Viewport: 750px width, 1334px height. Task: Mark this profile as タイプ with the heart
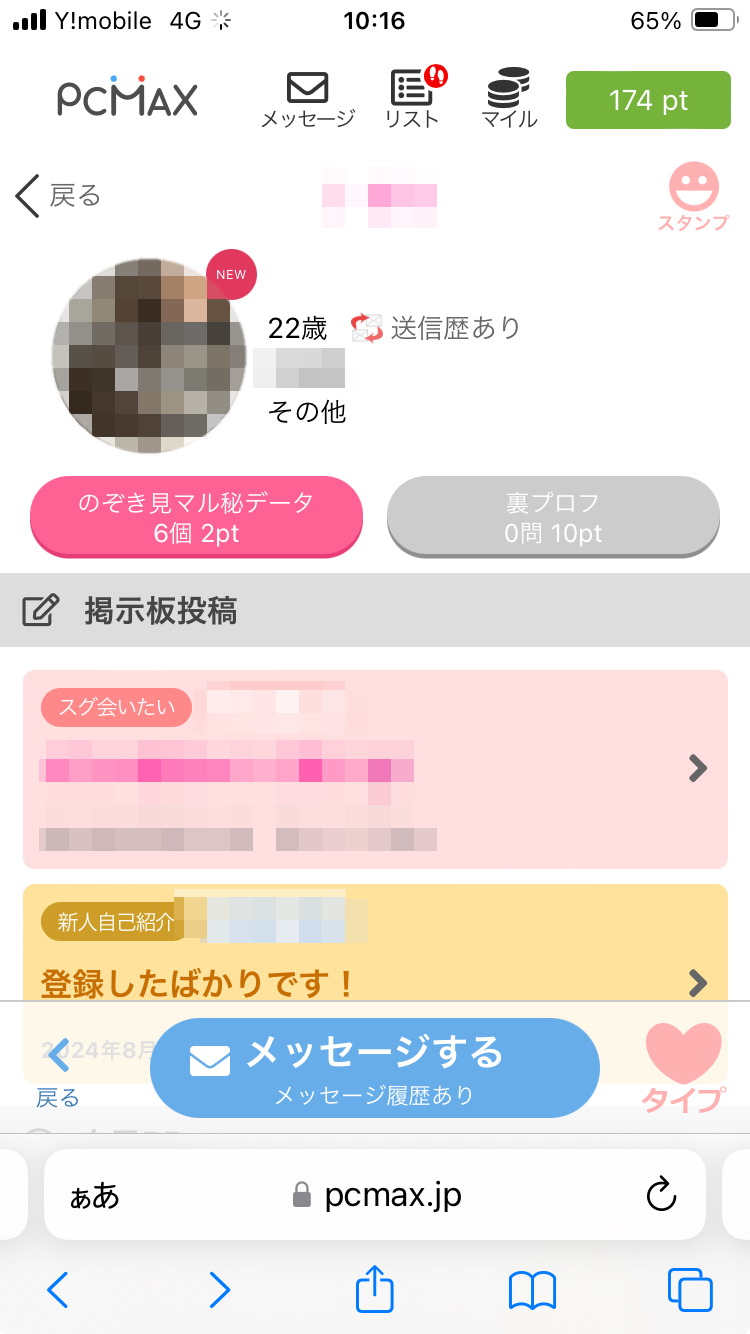coord(682,1067)
